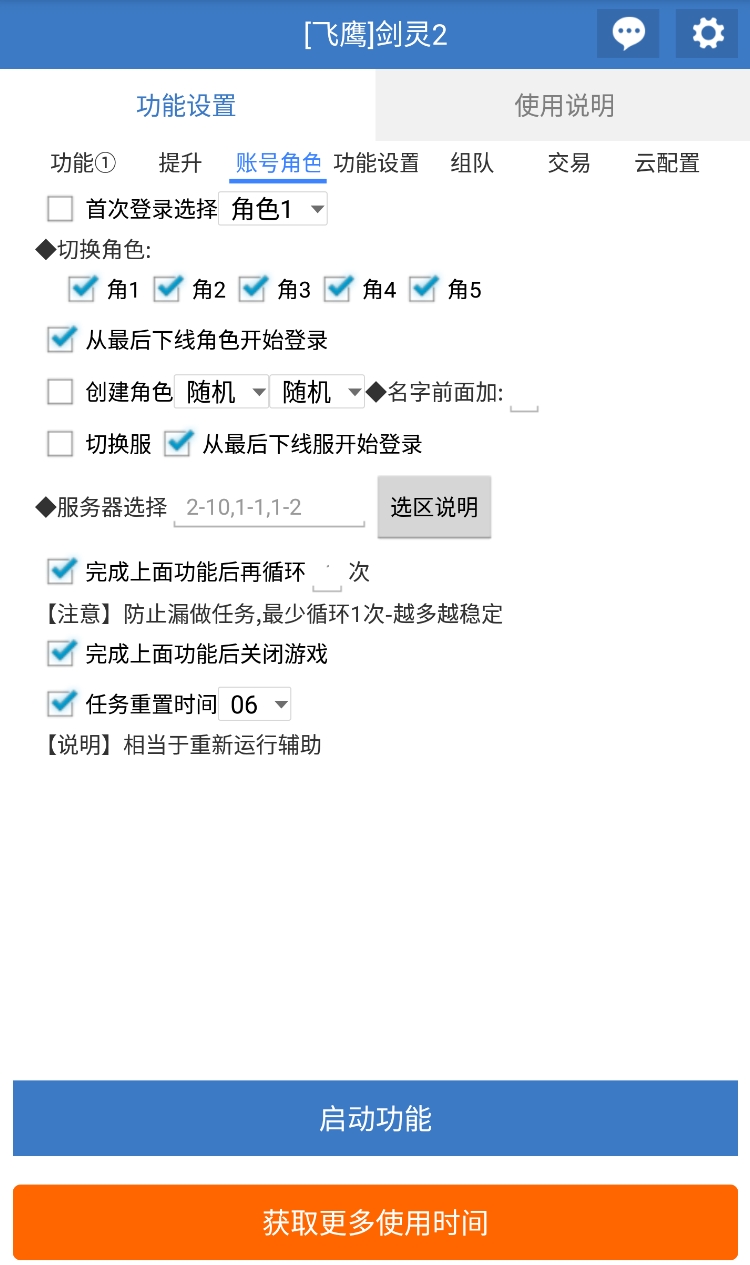The image size is (750, 1265).
Task: Tap the 启动功能 button
Action: 375,1118
